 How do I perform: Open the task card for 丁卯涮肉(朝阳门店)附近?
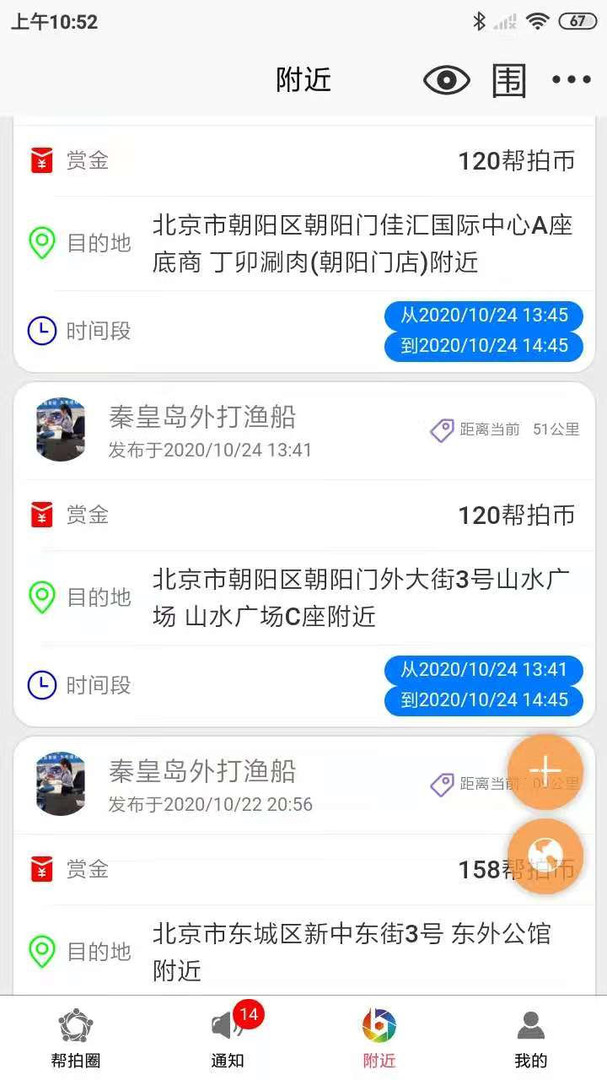300,243
